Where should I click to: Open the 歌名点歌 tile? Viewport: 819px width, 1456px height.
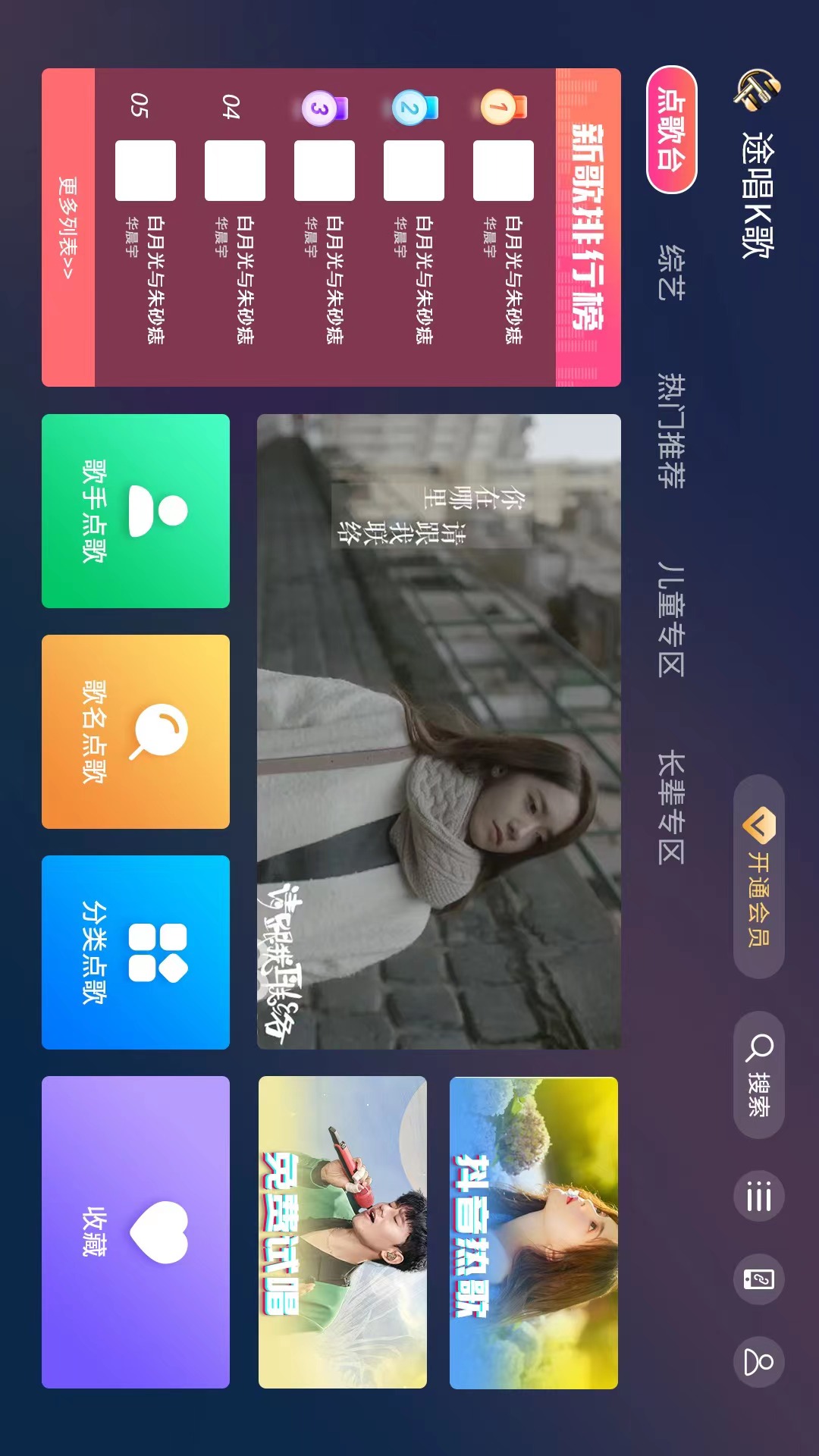pos(136,732)
